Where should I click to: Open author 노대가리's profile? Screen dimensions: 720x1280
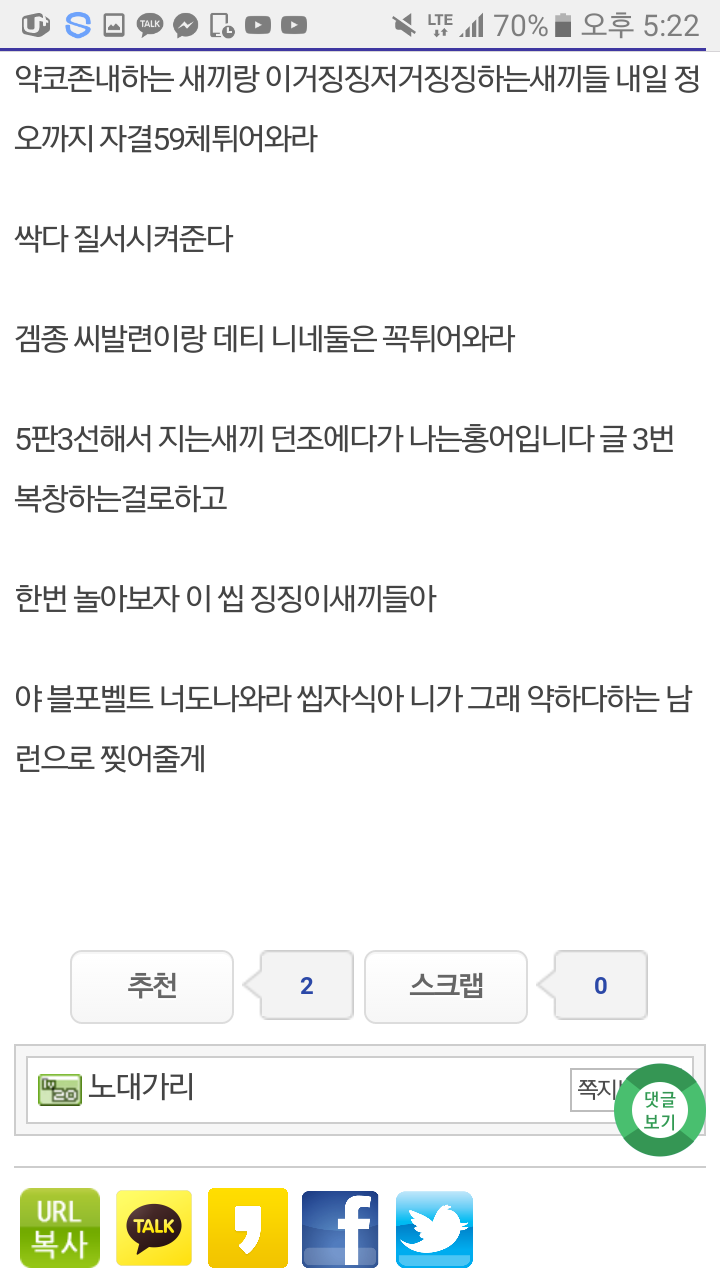(140, 1087)
